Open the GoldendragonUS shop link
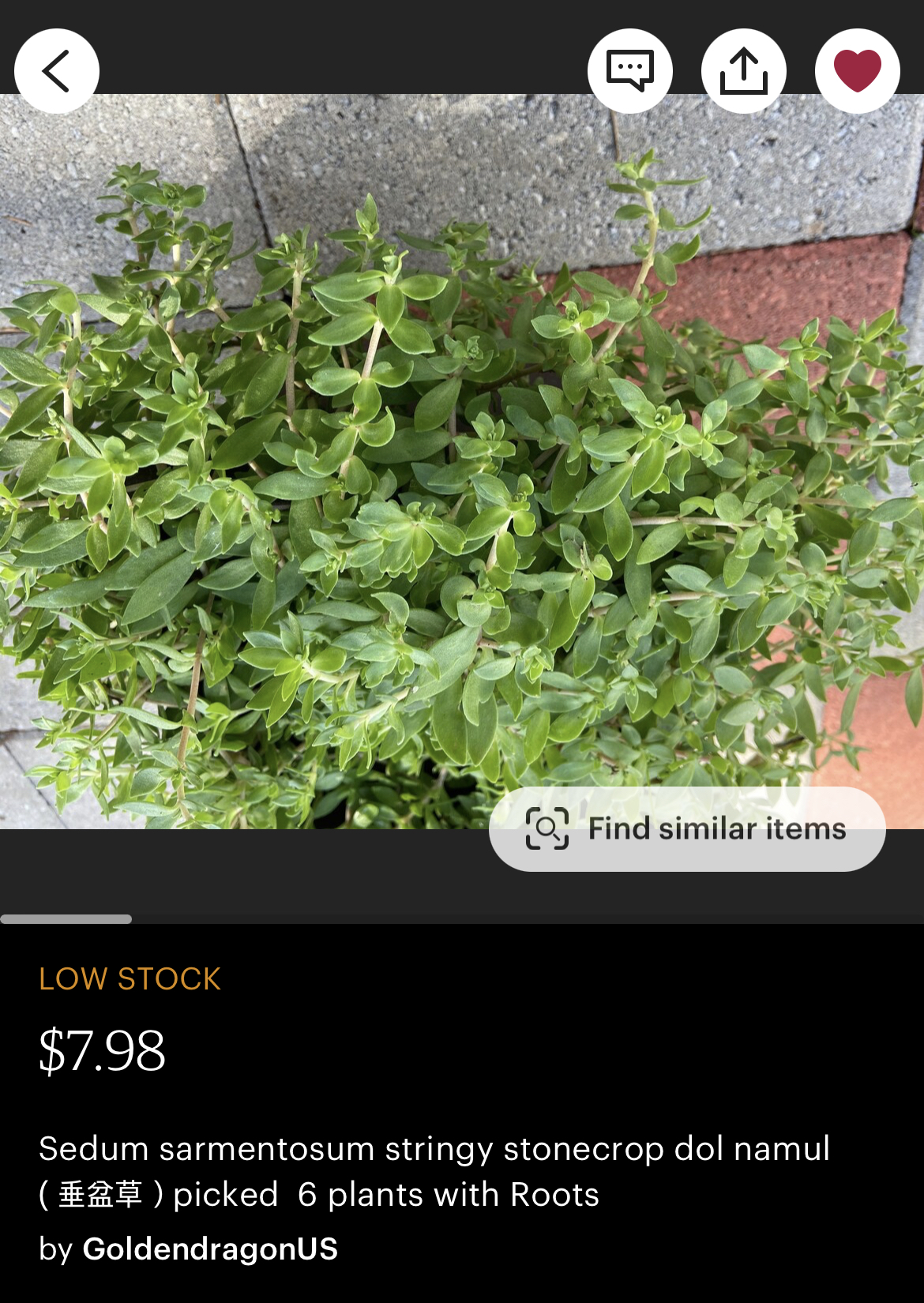 pos(210,1249)
